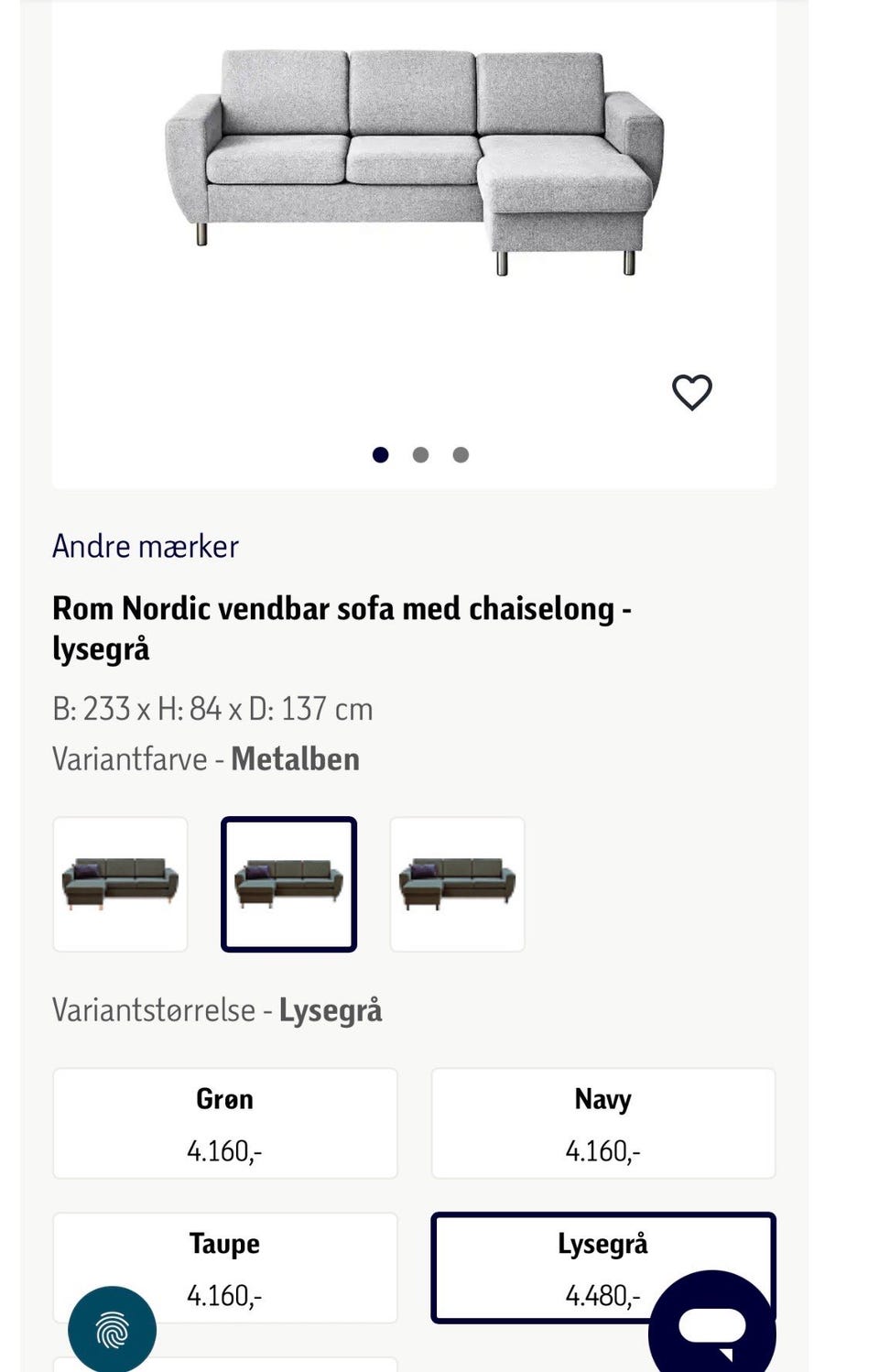Select the third carousel dot
The height and width of the screenshot is (1372, 879).
[x=461, y=454]
